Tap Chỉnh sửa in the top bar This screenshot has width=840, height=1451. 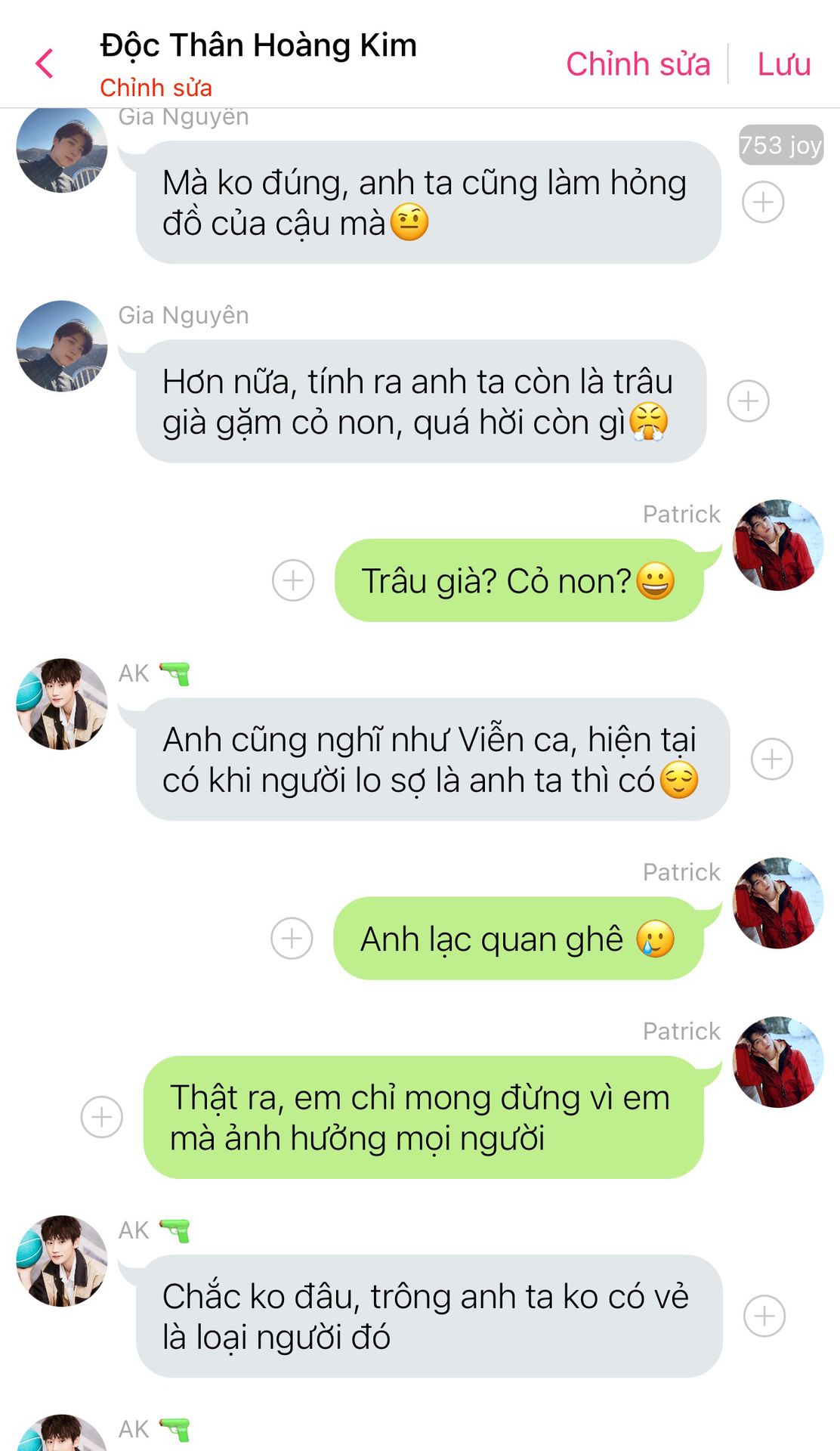[x=638, y=64]
